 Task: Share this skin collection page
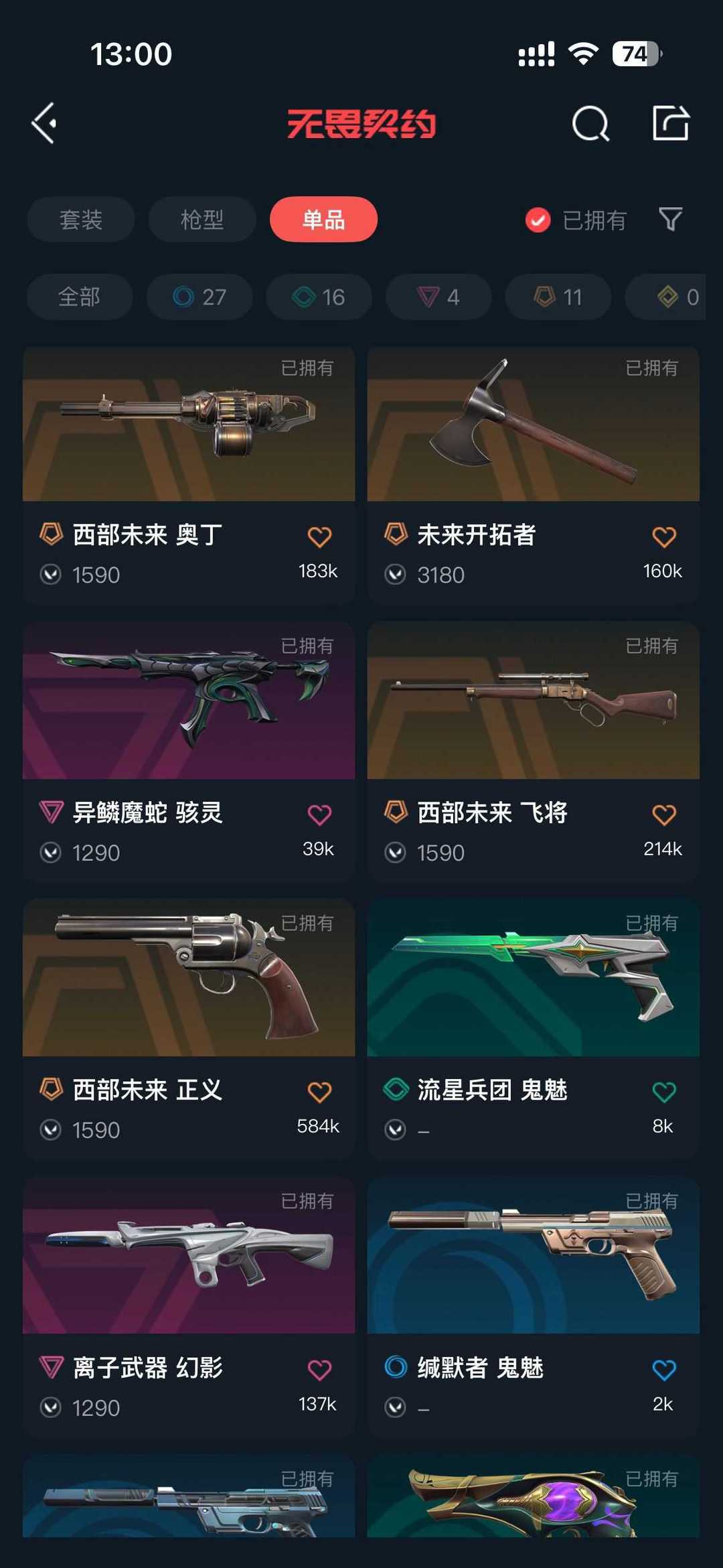[x=670, y=123]
